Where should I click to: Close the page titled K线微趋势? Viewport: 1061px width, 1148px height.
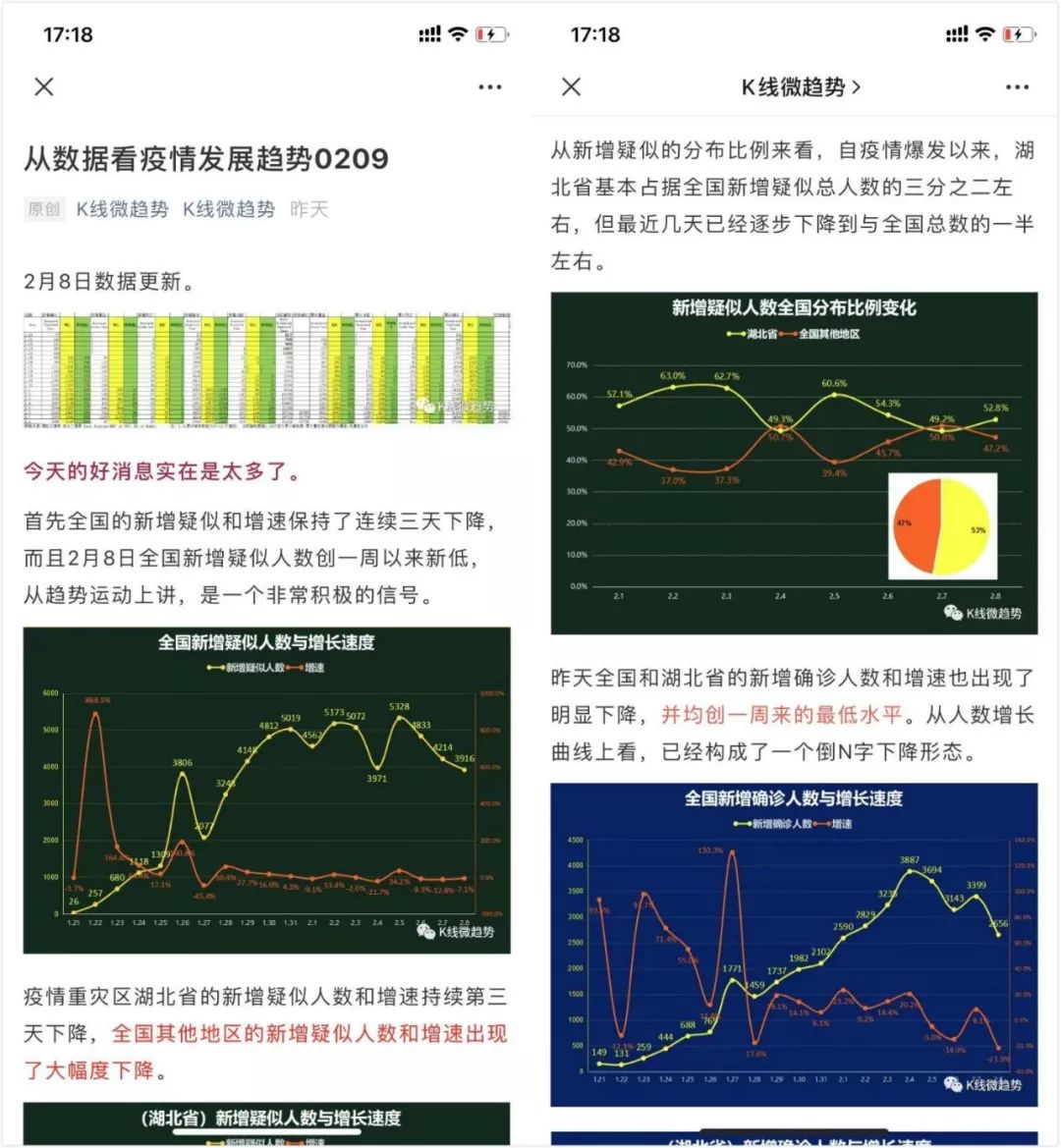[571, 87]
